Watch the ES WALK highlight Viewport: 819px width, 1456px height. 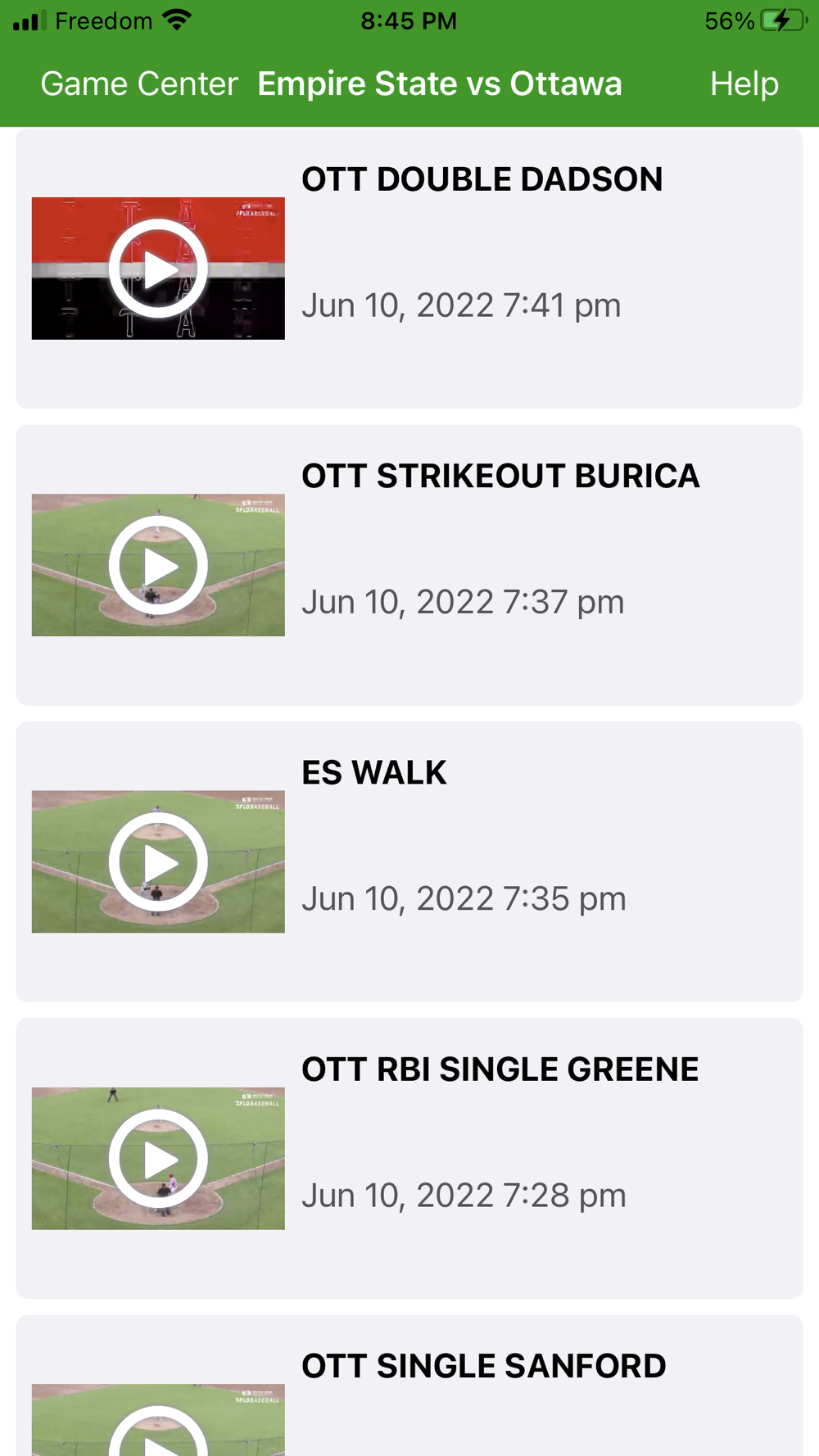(x=158, y=861)
